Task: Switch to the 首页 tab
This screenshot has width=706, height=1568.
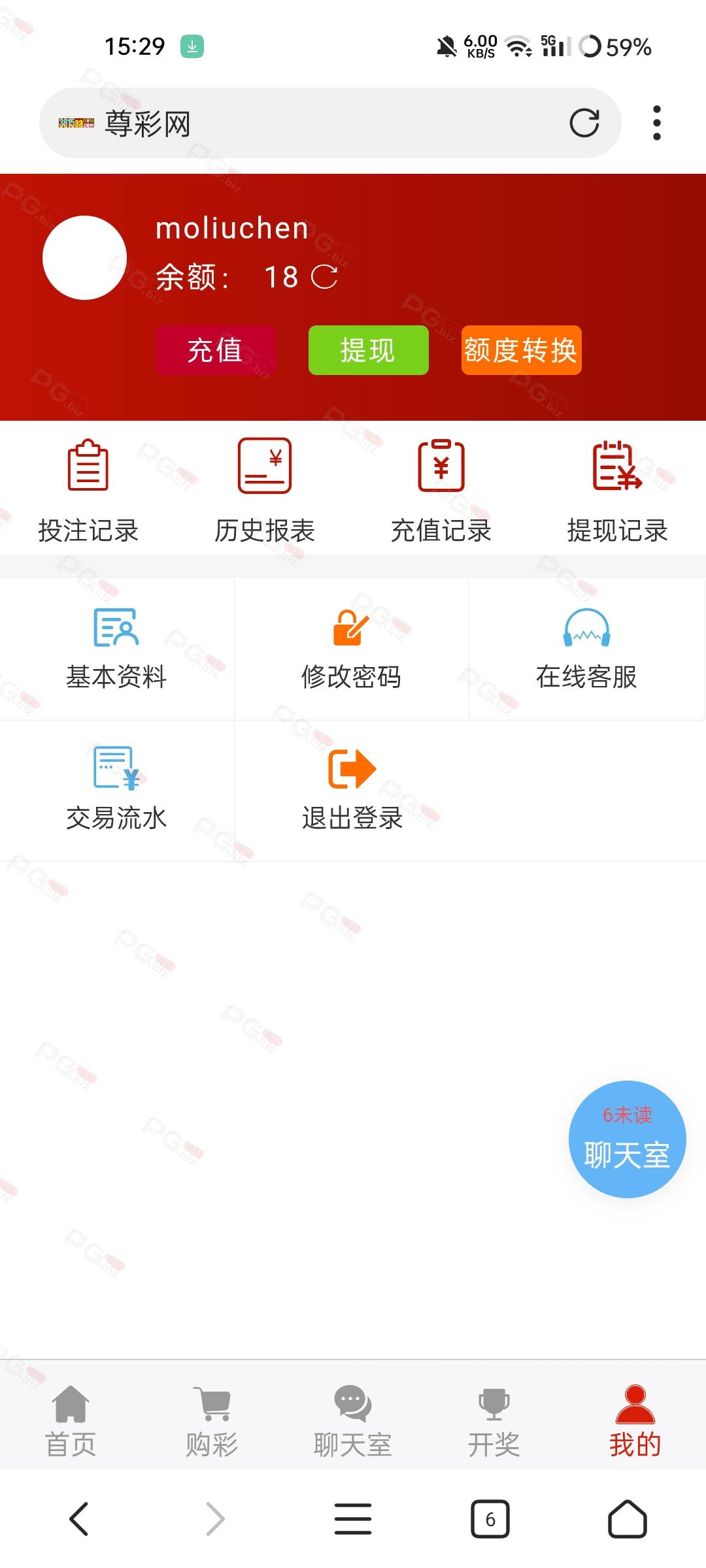Action: click(x=71, y=1422)
